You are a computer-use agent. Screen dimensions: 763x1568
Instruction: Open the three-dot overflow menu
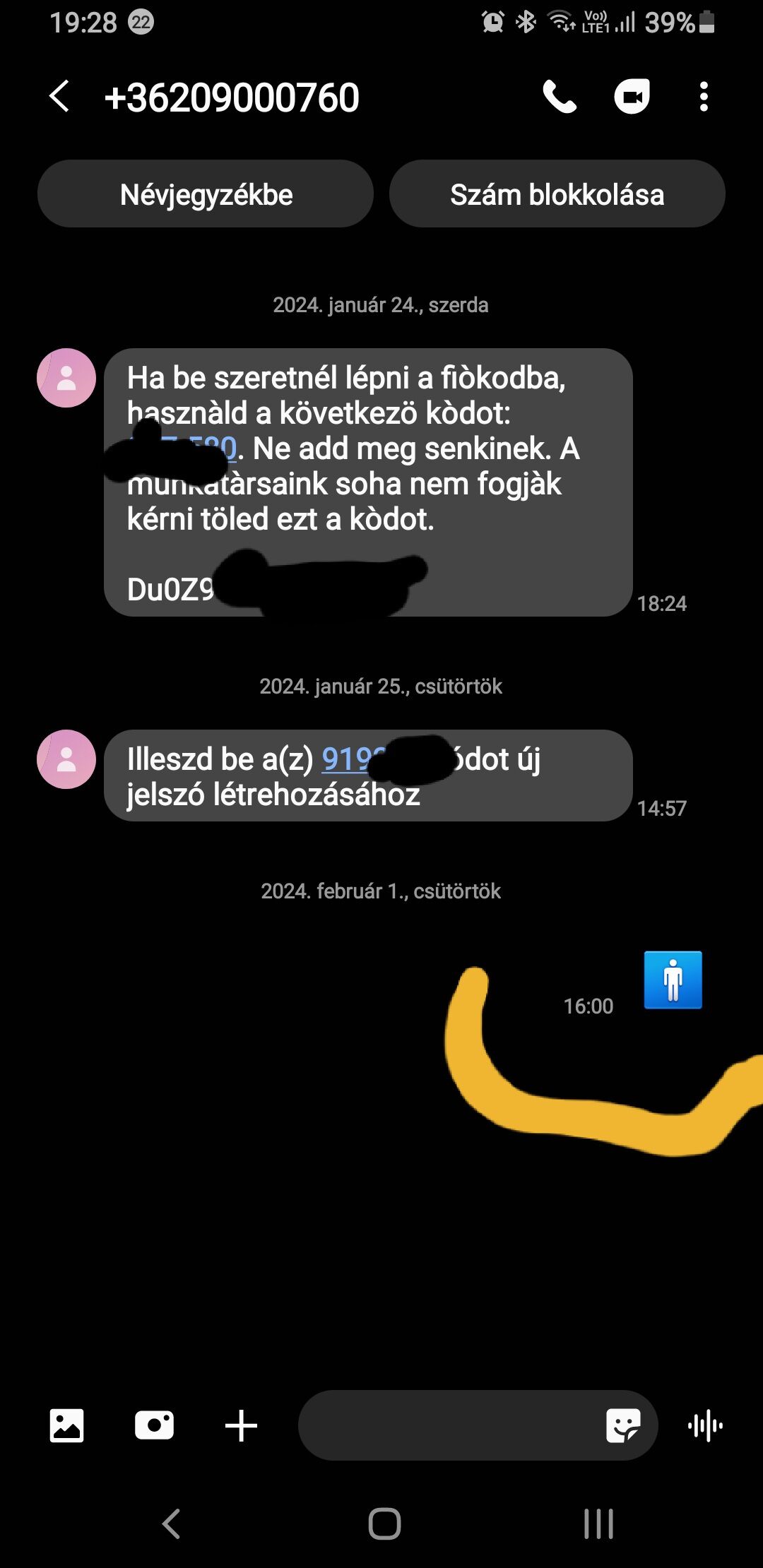click(x=704, y=97)
